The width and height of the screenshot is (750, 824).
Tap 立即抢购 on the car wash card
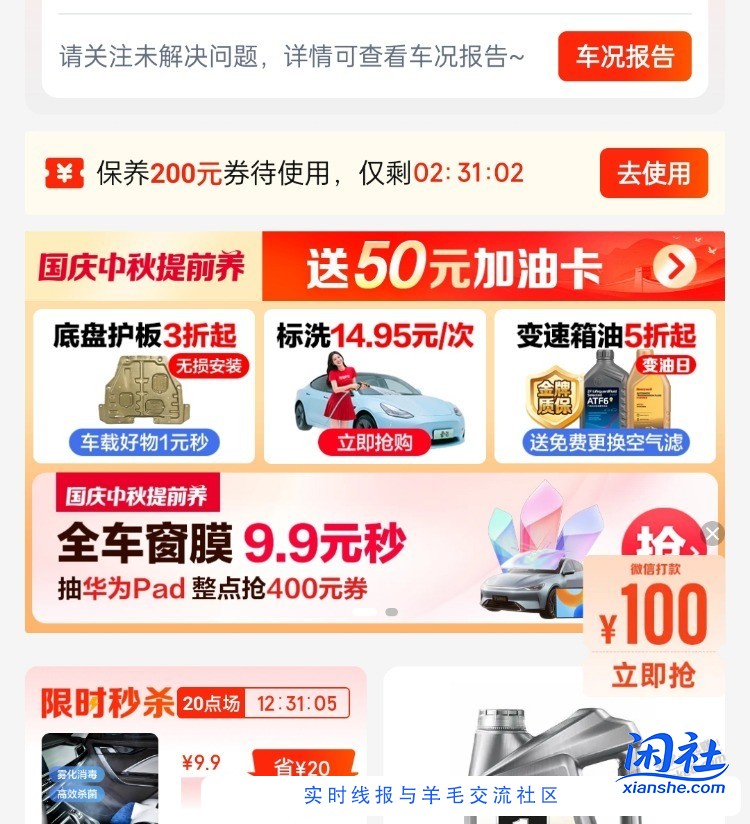(374, 441)
